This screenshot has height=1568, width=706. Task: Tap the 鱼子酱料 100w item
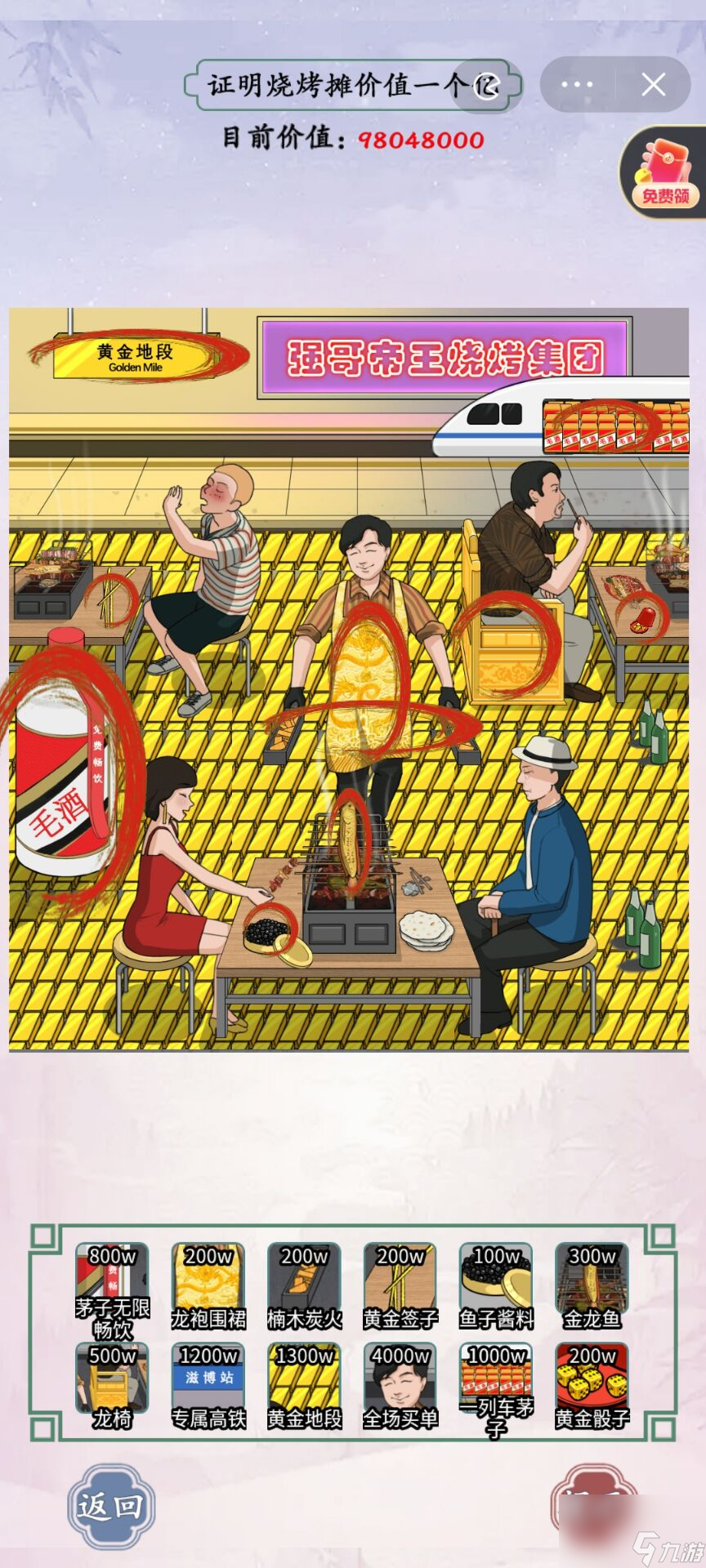pyautogui.click(x=496, y=1283)
